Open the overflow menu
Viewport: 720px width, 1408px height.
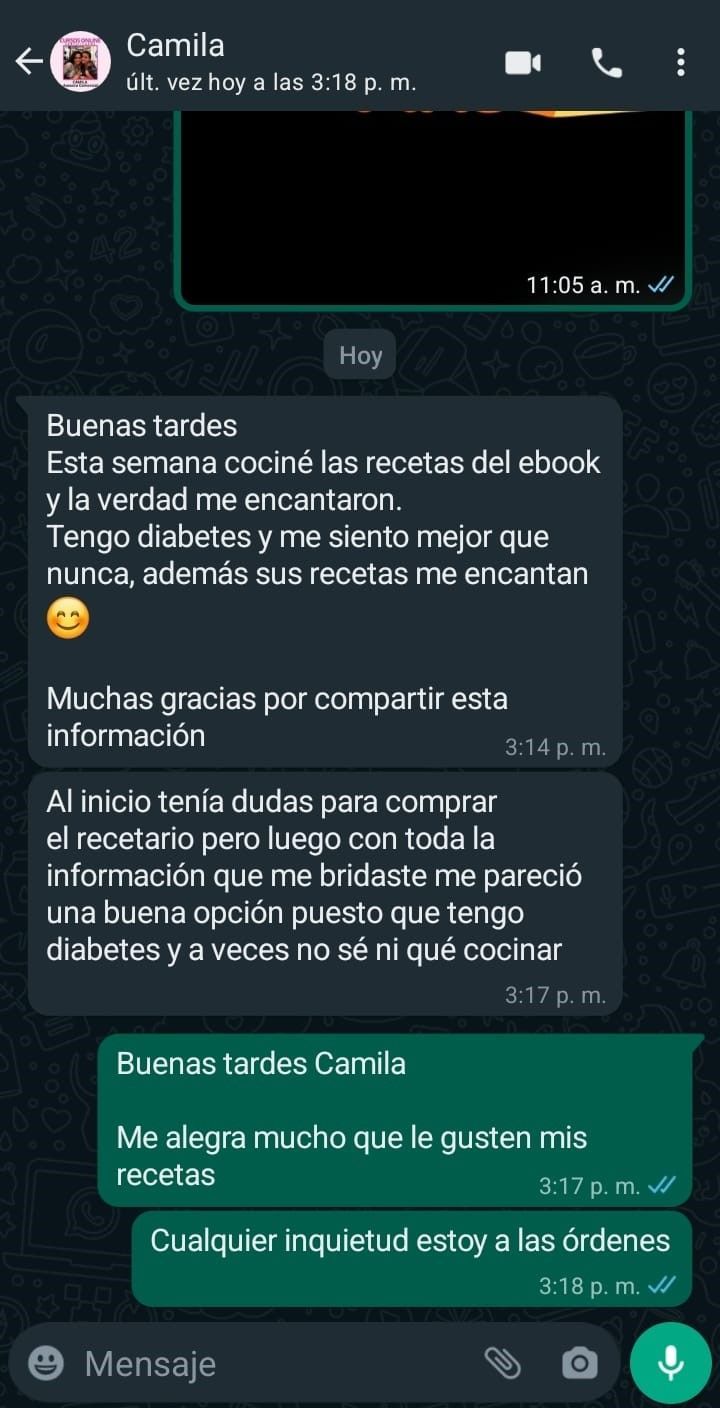680,63
